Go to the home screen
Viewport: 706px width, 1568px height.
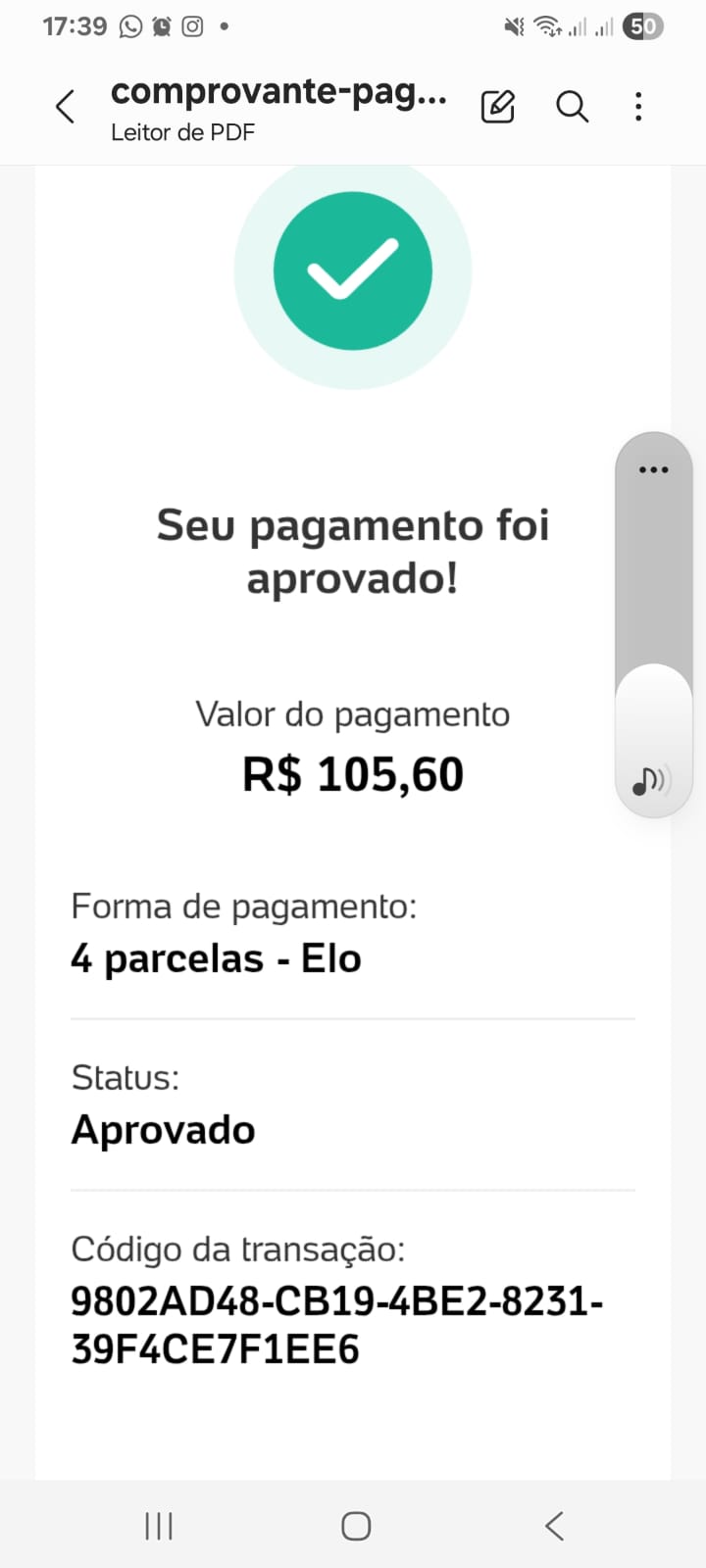pos(355,1525)
